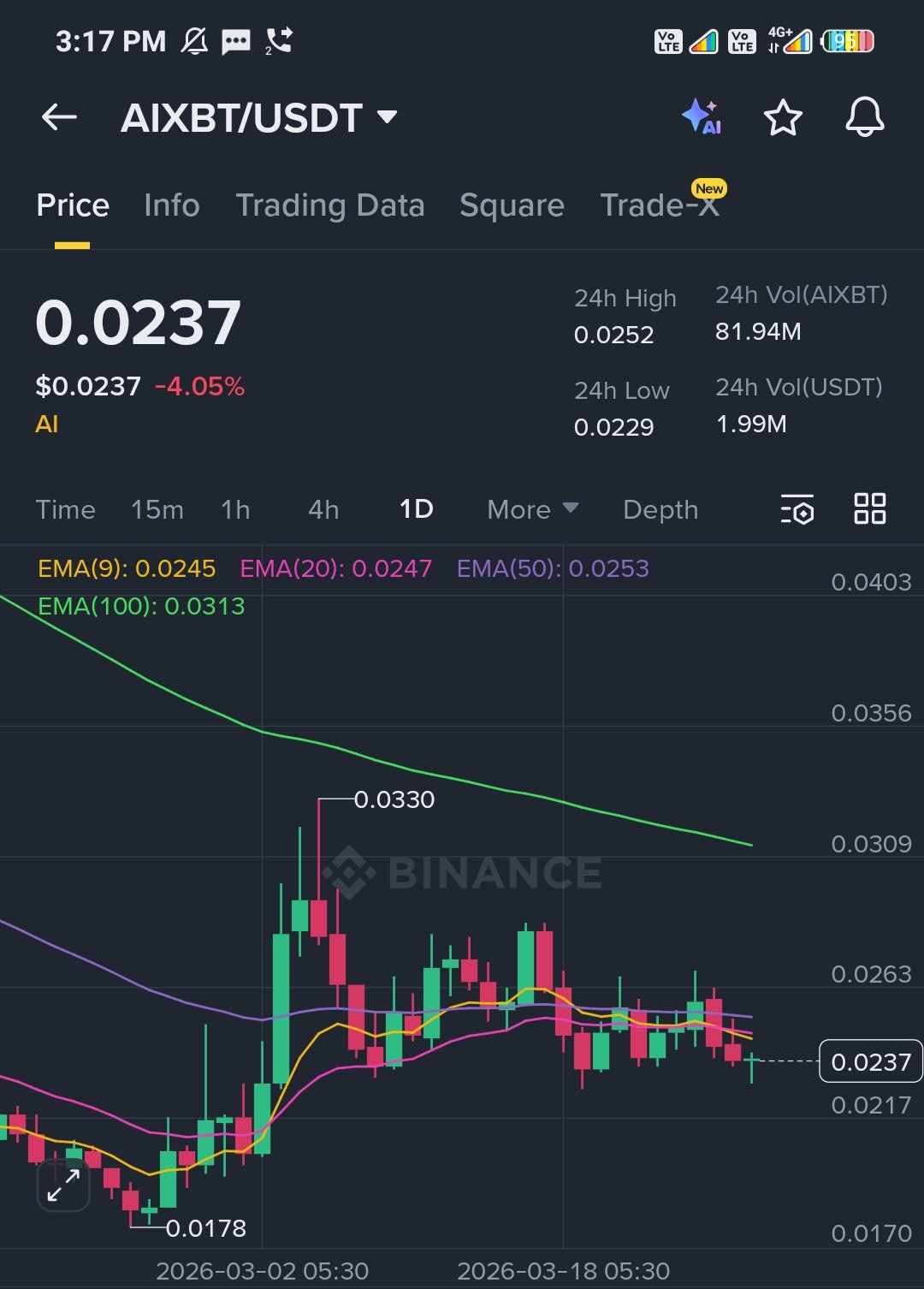Open the Trade-X tab
Screen dimensions: 924x1289
pos(659,205)
